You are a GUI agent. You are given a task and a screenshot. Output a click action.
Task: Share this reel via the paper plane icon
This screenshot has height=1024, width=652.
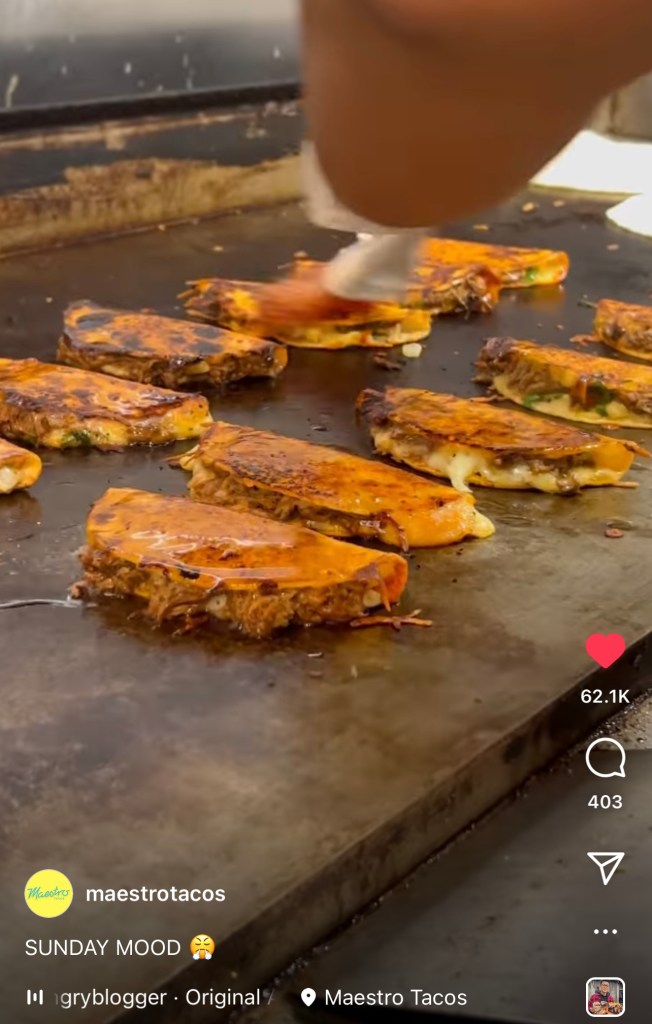[605, 867]
